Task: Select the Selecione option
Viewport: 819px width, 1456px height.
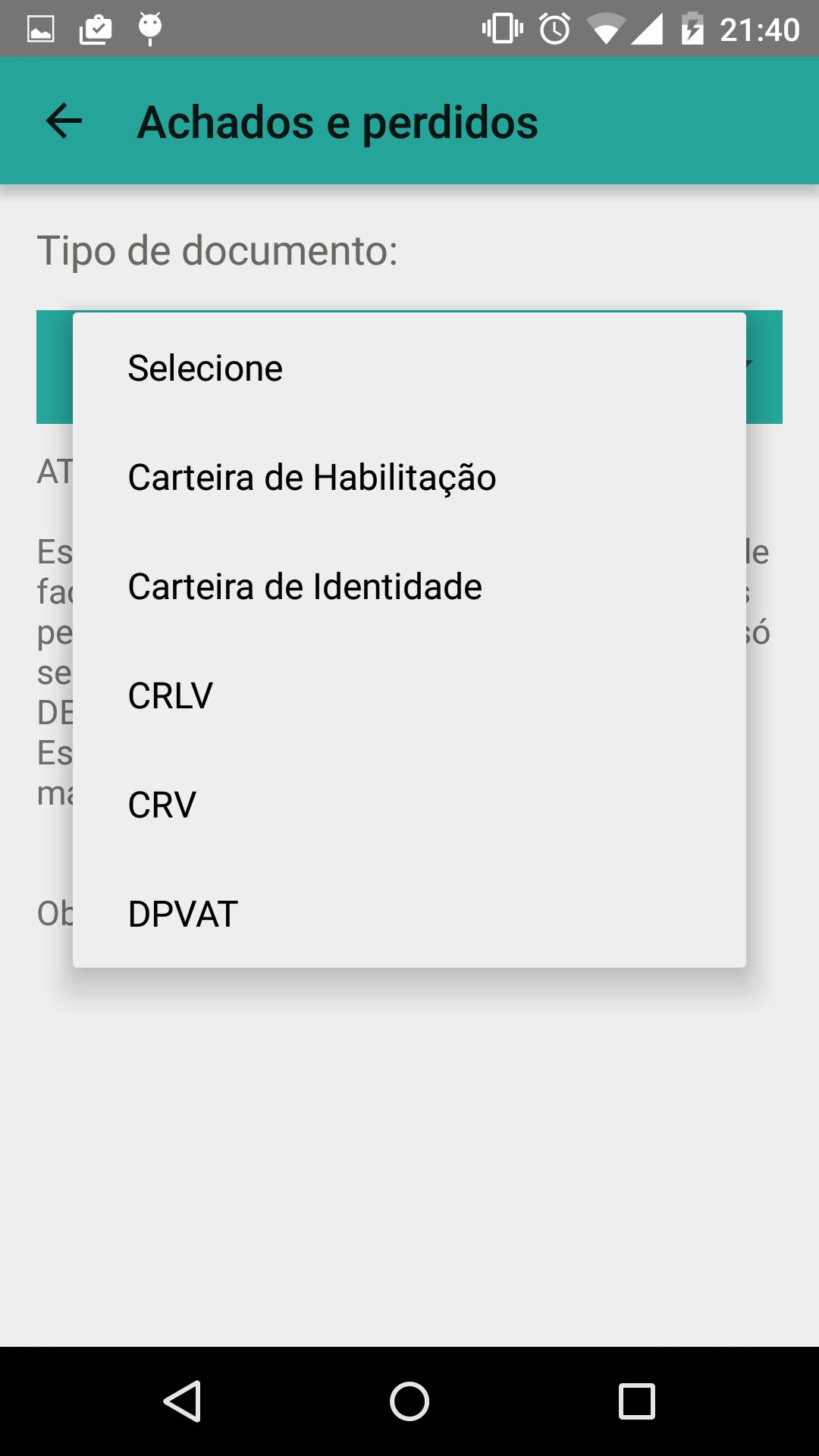Action: [x=204, y=367]
